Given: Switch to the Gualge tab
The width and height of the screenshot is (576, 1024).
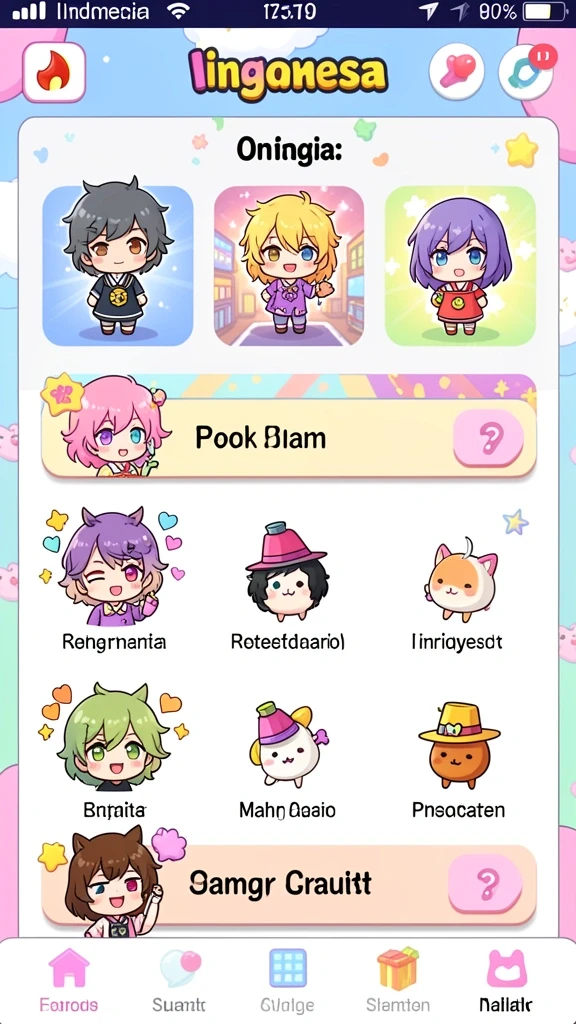Looking at the screenshot, I should coord(287,979).
